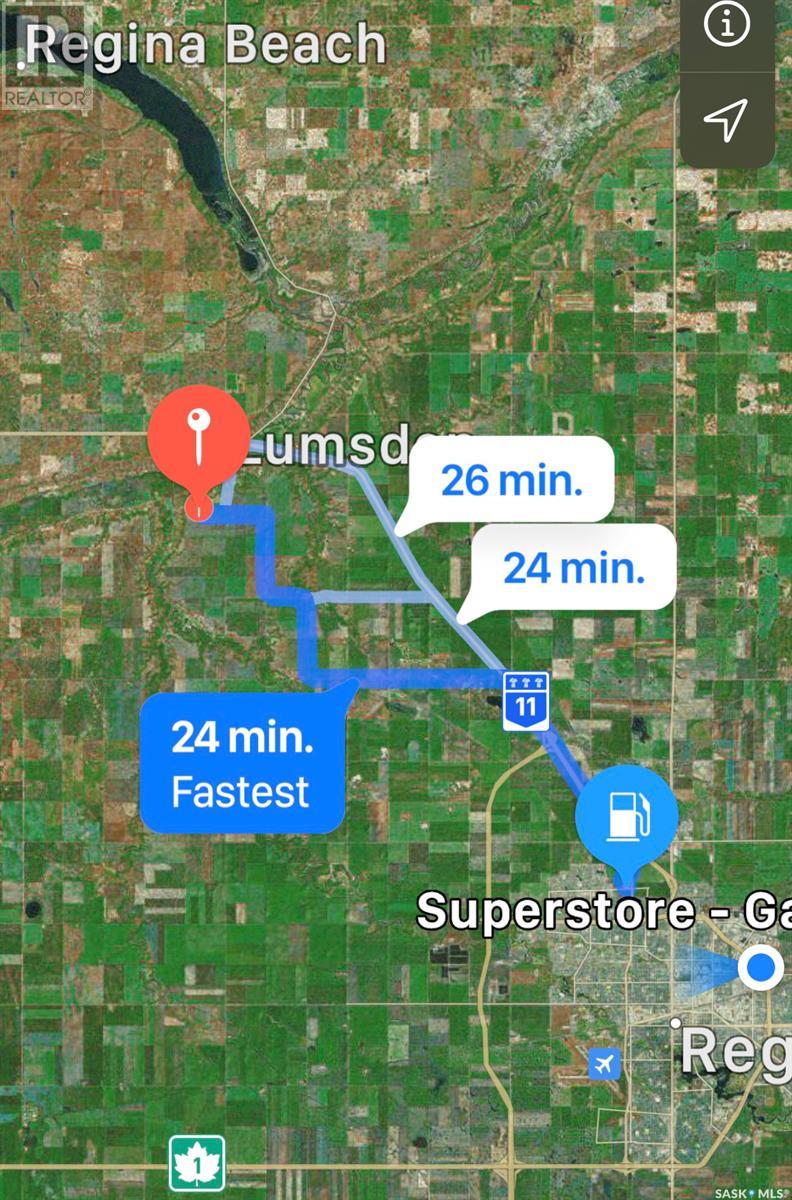Select the 26 min. alternate route
792x1200 pixels.
tap(511, 481)
